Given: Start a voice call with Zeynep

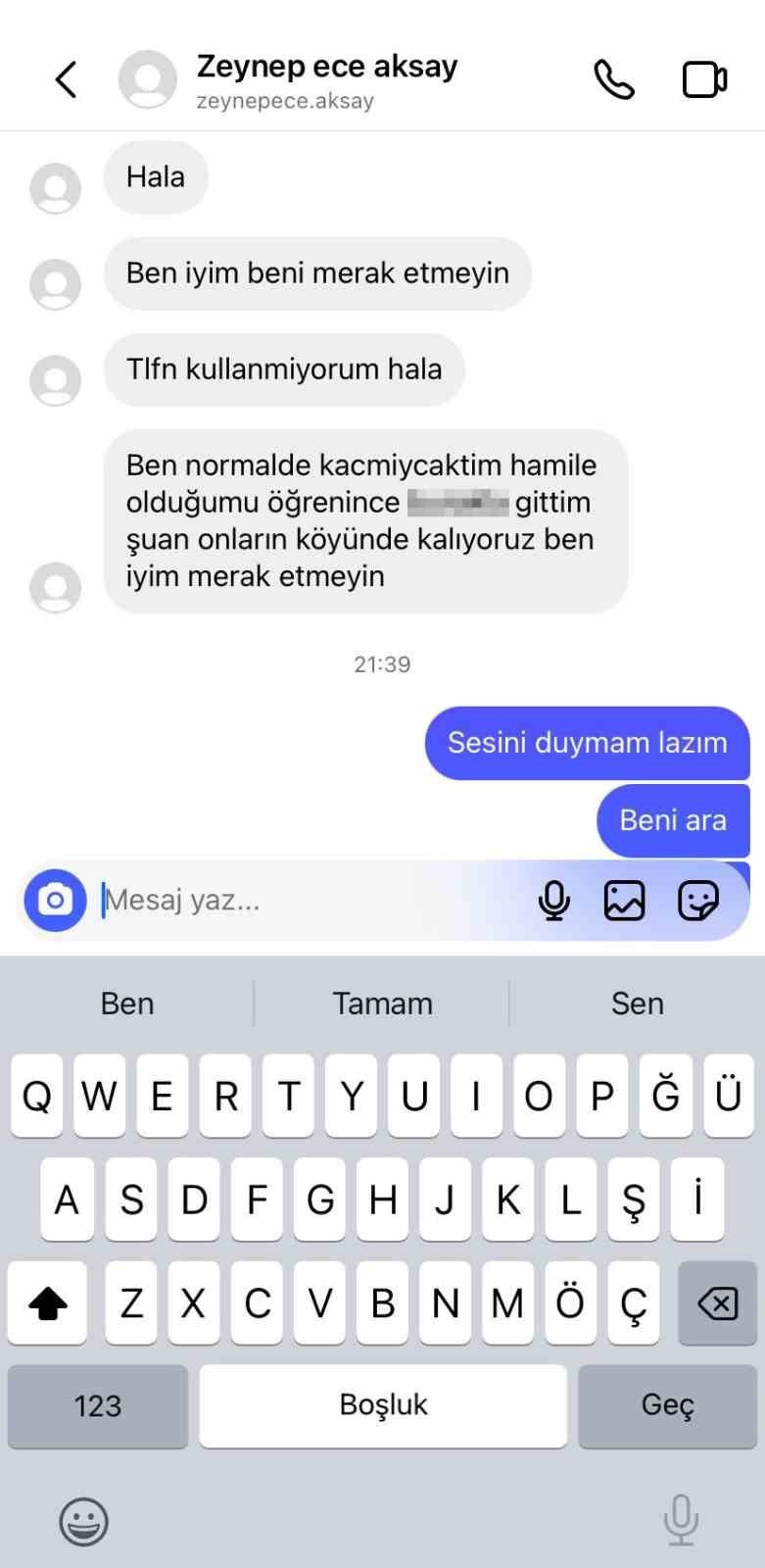Looking at the screenshot, I should (614, 80).
